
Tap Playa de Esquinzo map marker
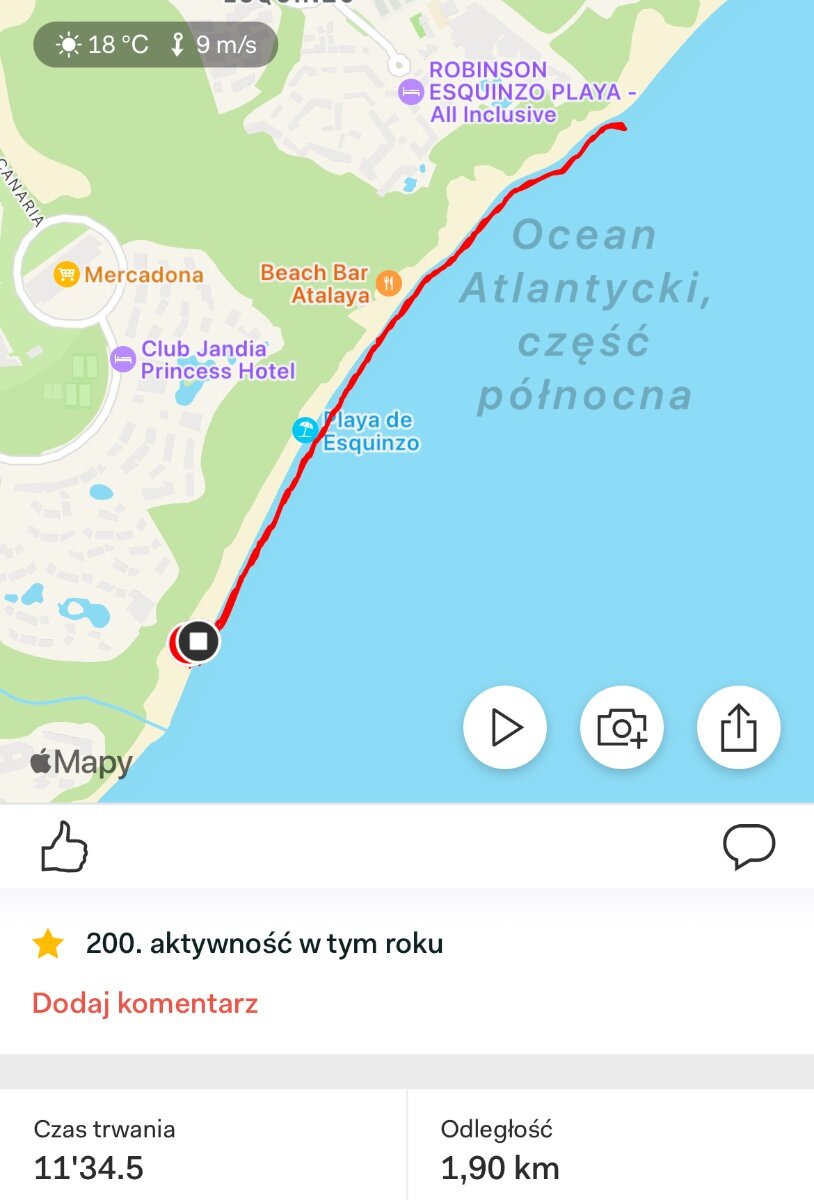pyautogui.click(x=304, y=431)
